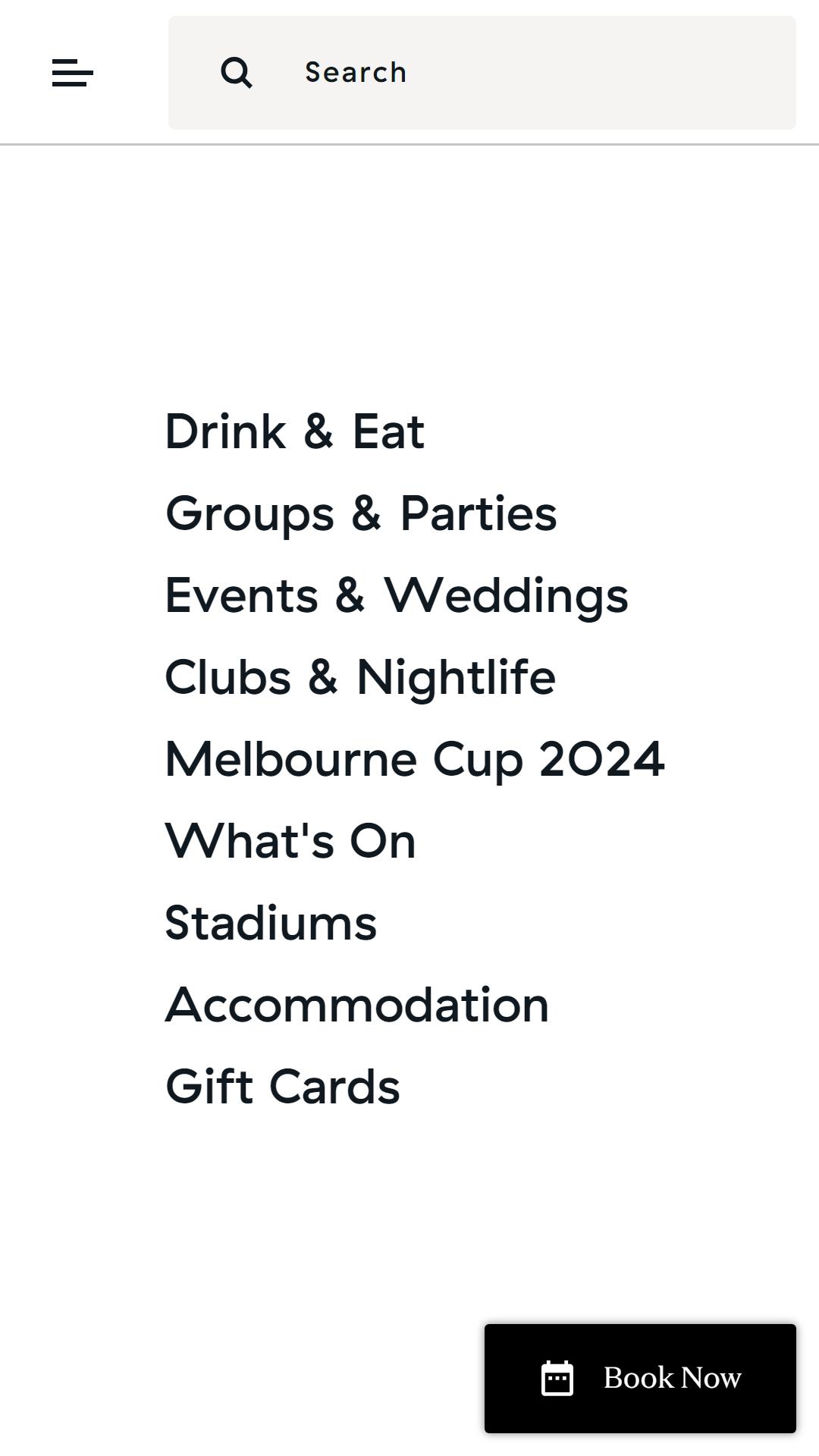Viewport: 819px width, 1456px height.
Task: Open Accommodation
Action: coord(357,1005)
